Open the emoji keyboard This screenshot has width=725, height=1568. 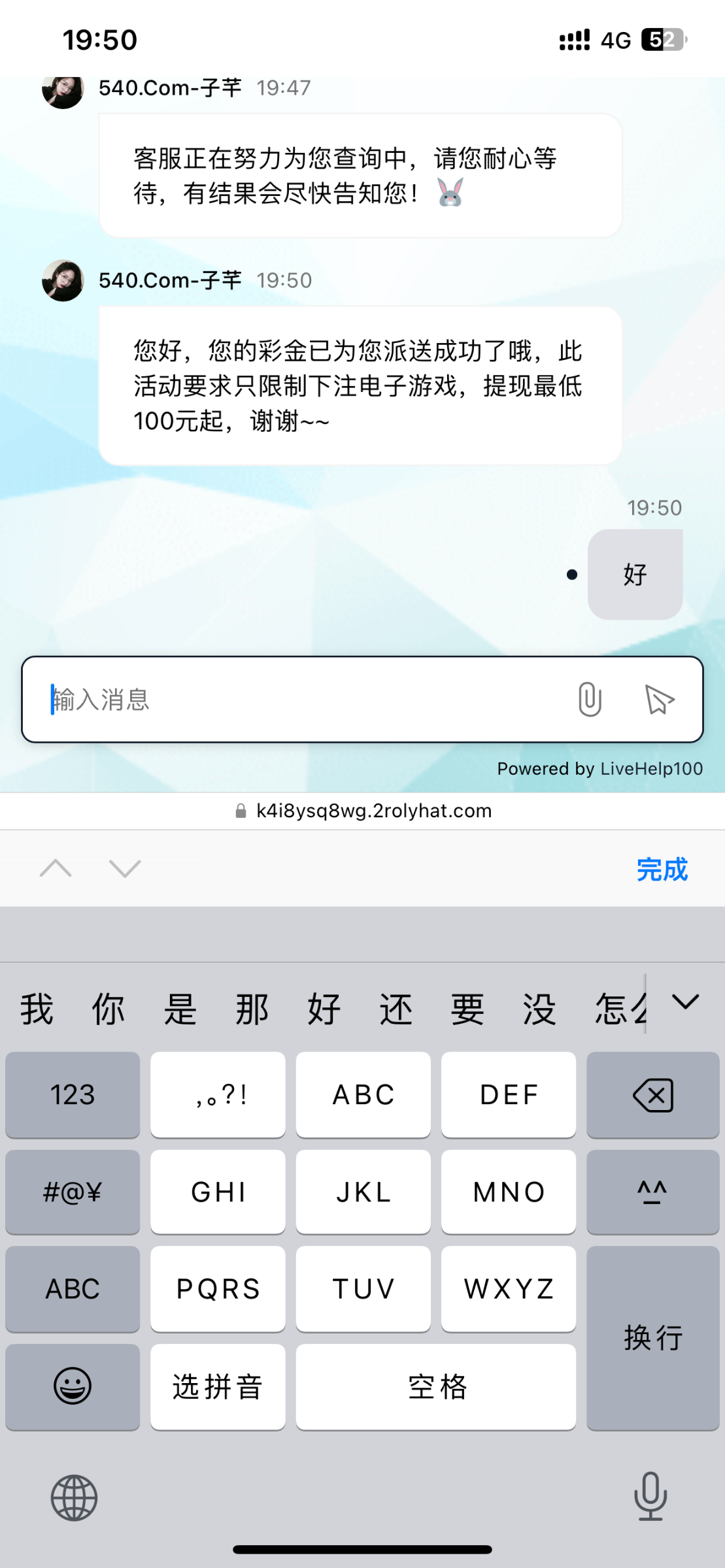coord(73,1386)
